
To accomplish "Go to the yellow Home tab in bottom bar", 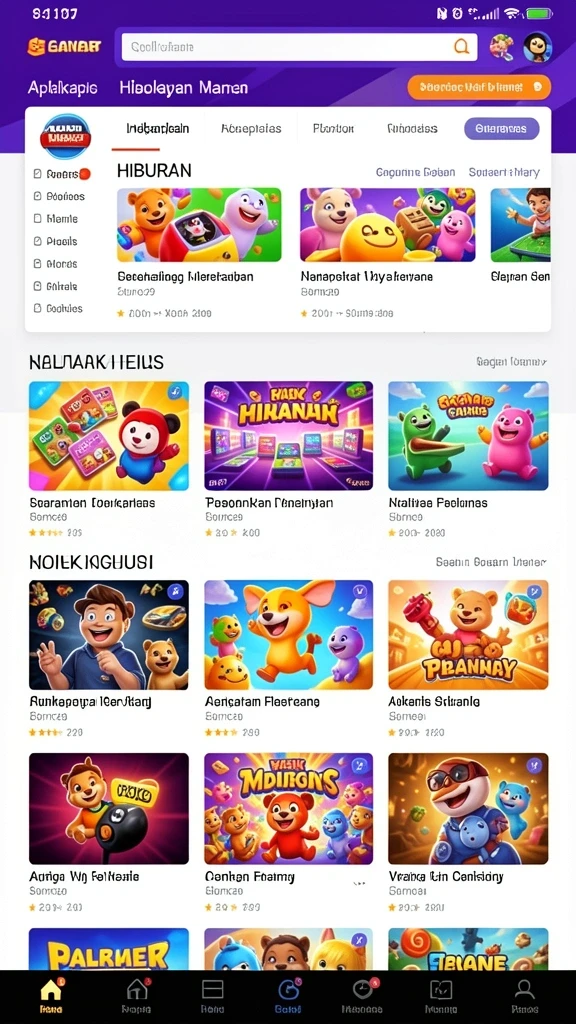I will coord(50,997).
